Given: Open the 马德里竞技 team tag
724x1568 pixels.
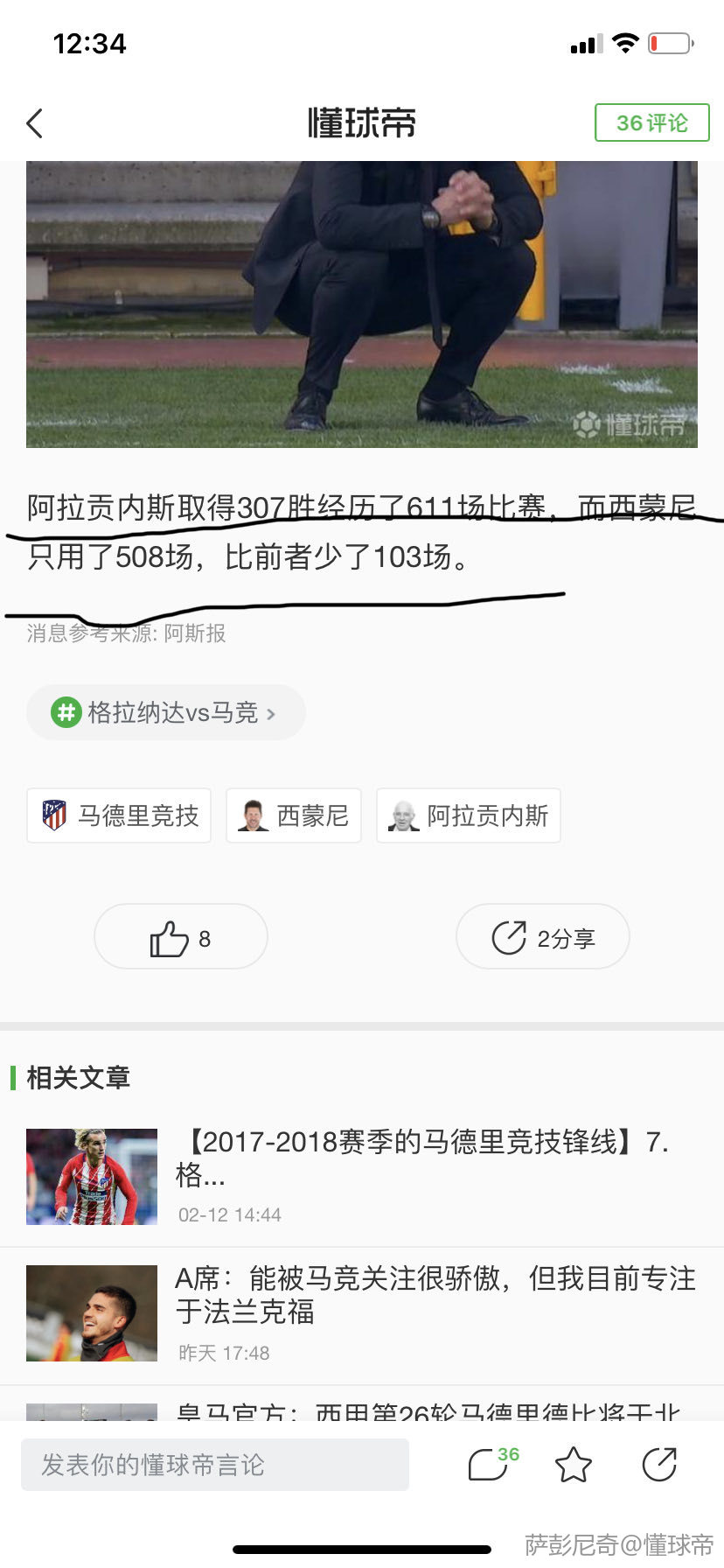Looking at the screenshot, I should tap(119, 815).
